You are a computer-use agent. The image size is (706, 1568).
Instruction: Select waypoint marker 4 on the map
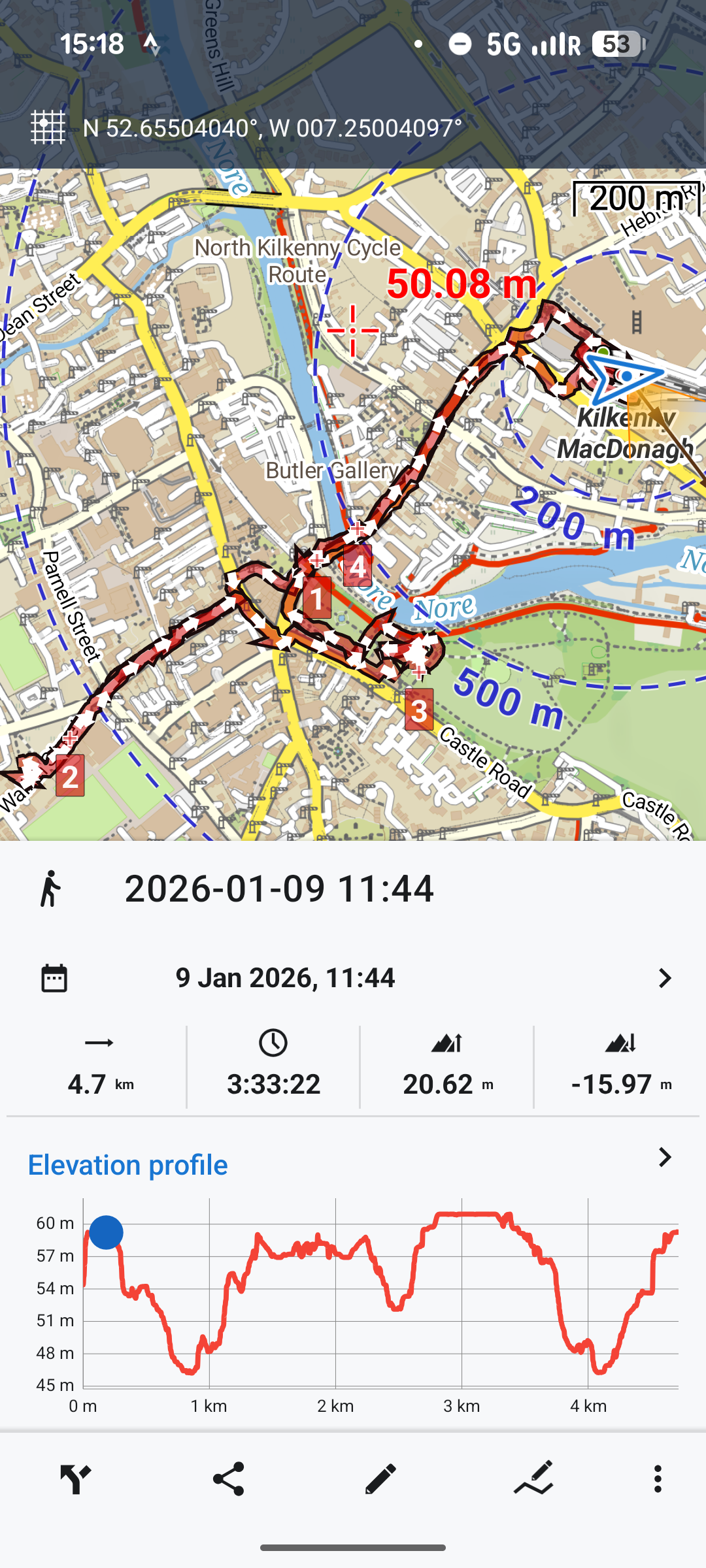358,566
